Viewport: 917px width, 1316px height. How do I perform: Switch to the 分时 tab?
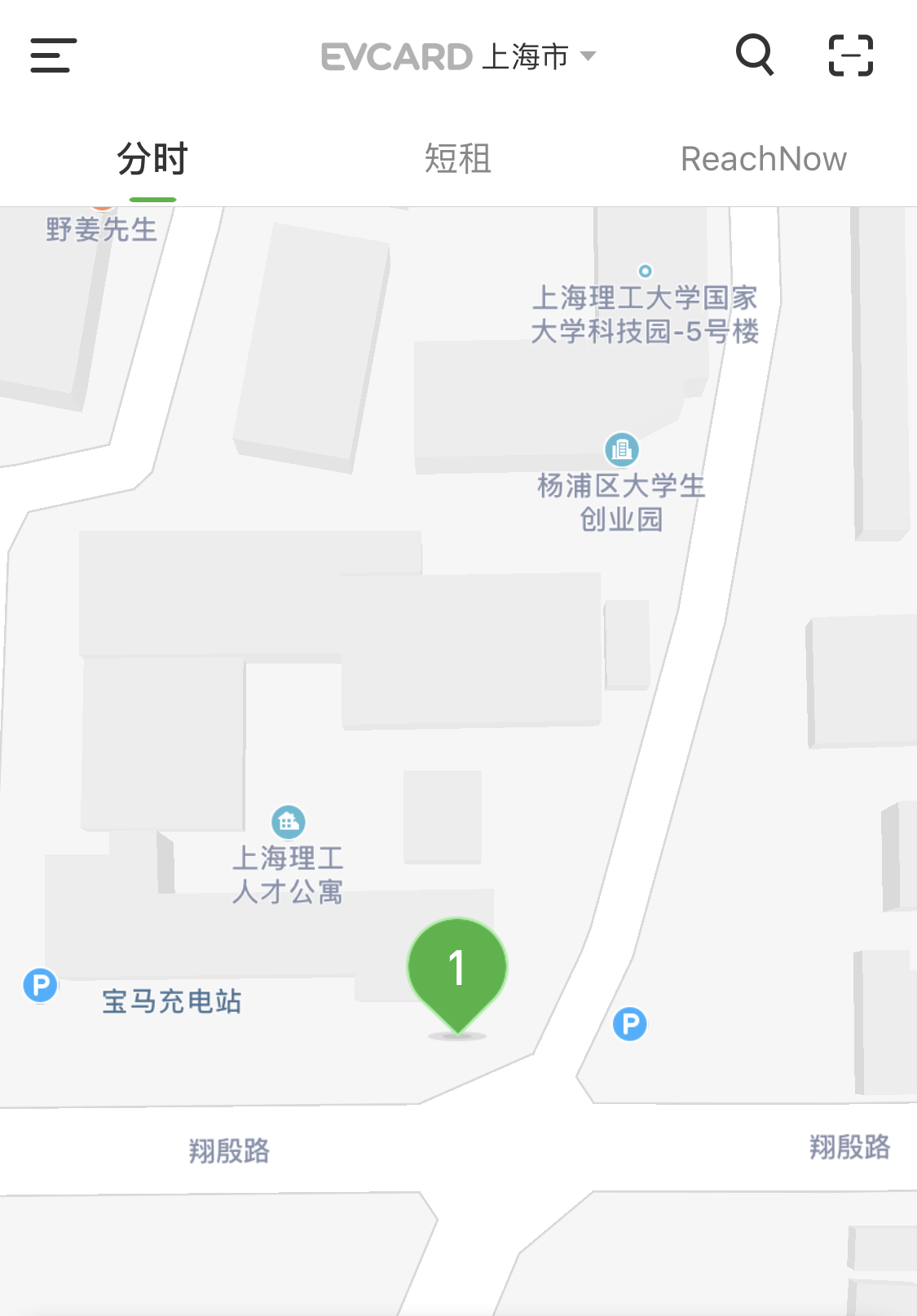[x=152, y=159]
